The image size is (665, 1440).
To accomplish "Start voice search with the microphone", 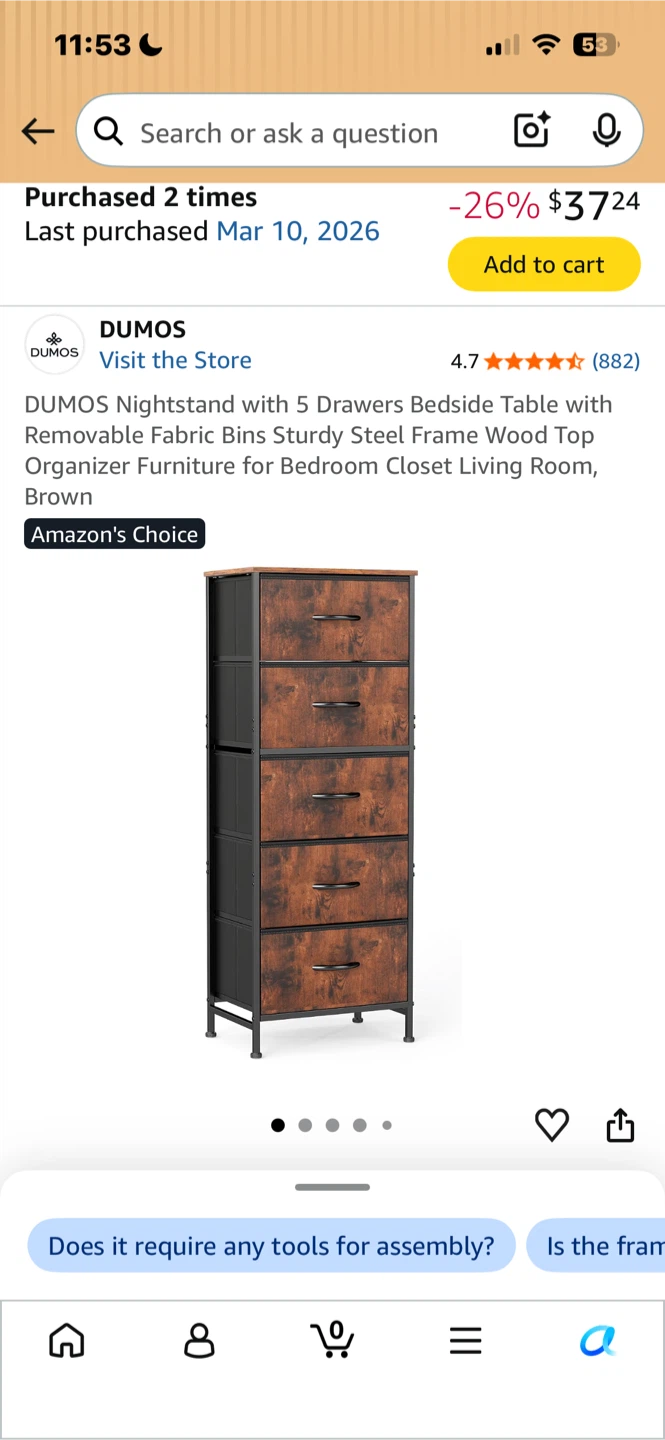I will [606, 131].
